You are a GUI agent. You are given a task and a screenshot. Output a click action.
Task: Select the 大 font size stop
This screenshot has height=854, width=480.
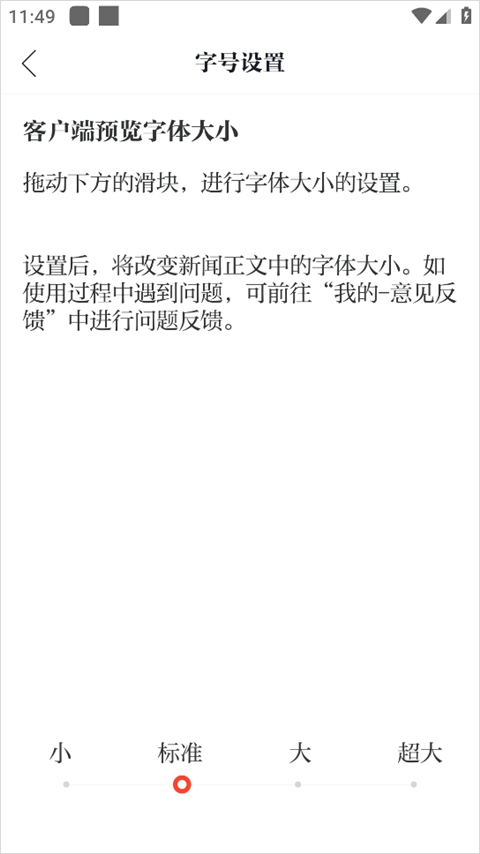point(297,784)
